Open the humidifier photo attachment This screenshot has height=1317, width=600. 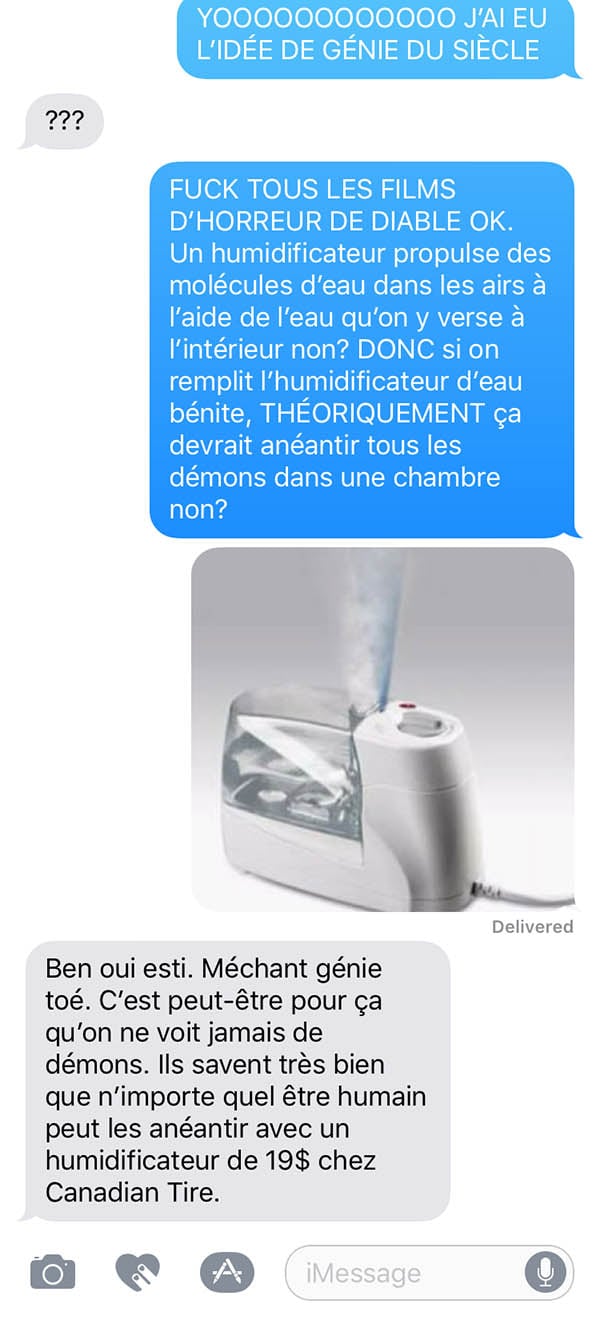point(383,729)
